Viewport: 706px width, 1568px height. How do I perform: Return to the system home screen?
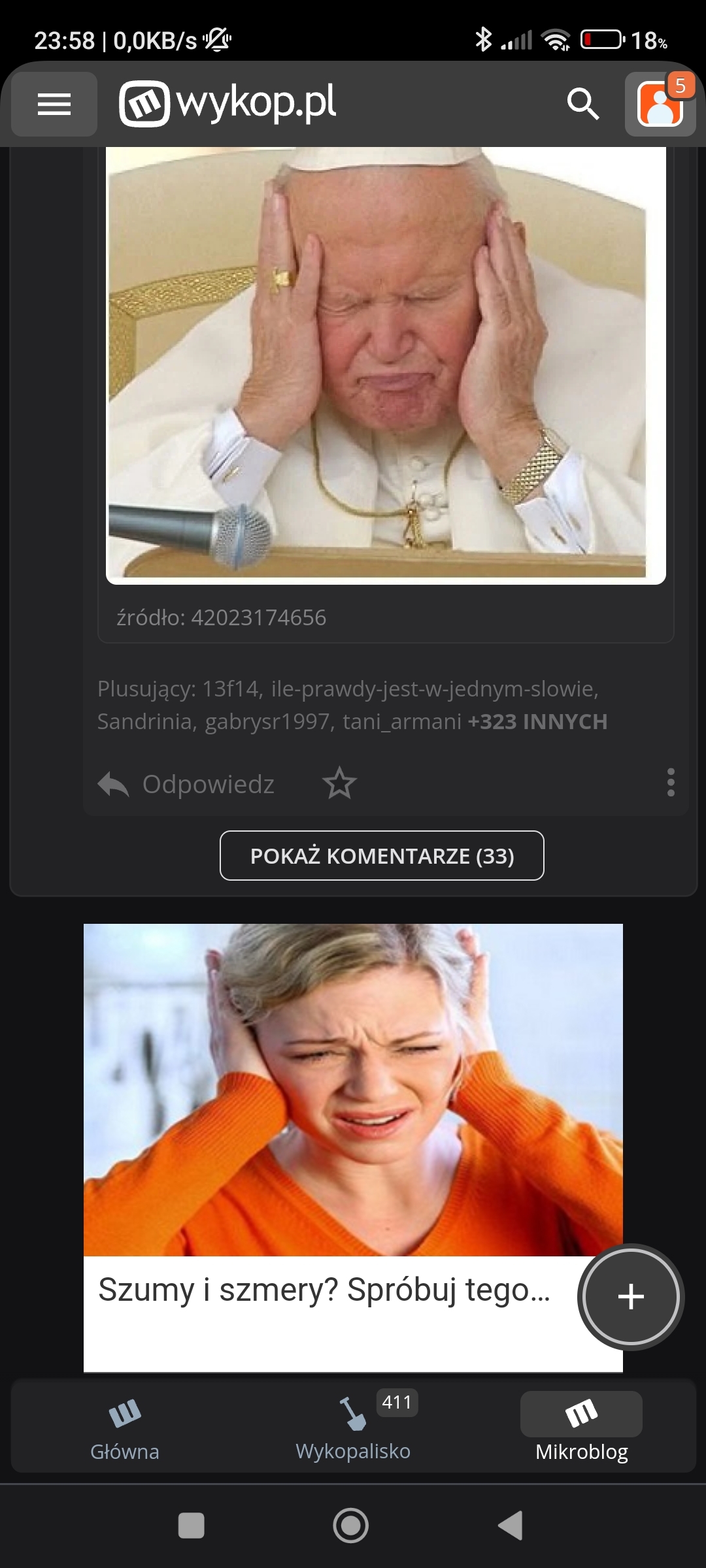coord(351,1526)
